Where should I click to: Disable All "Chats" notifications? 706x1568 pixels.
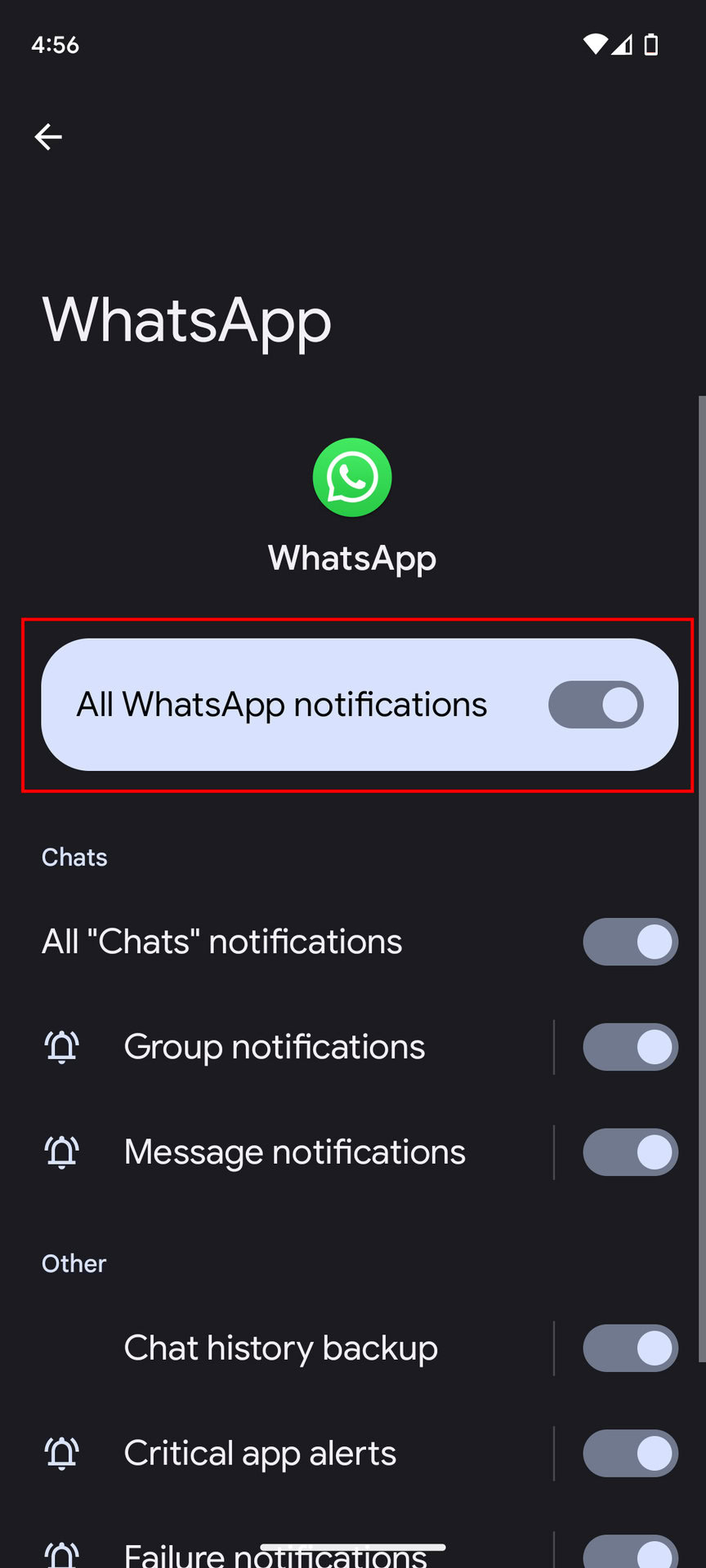point(630,942)
